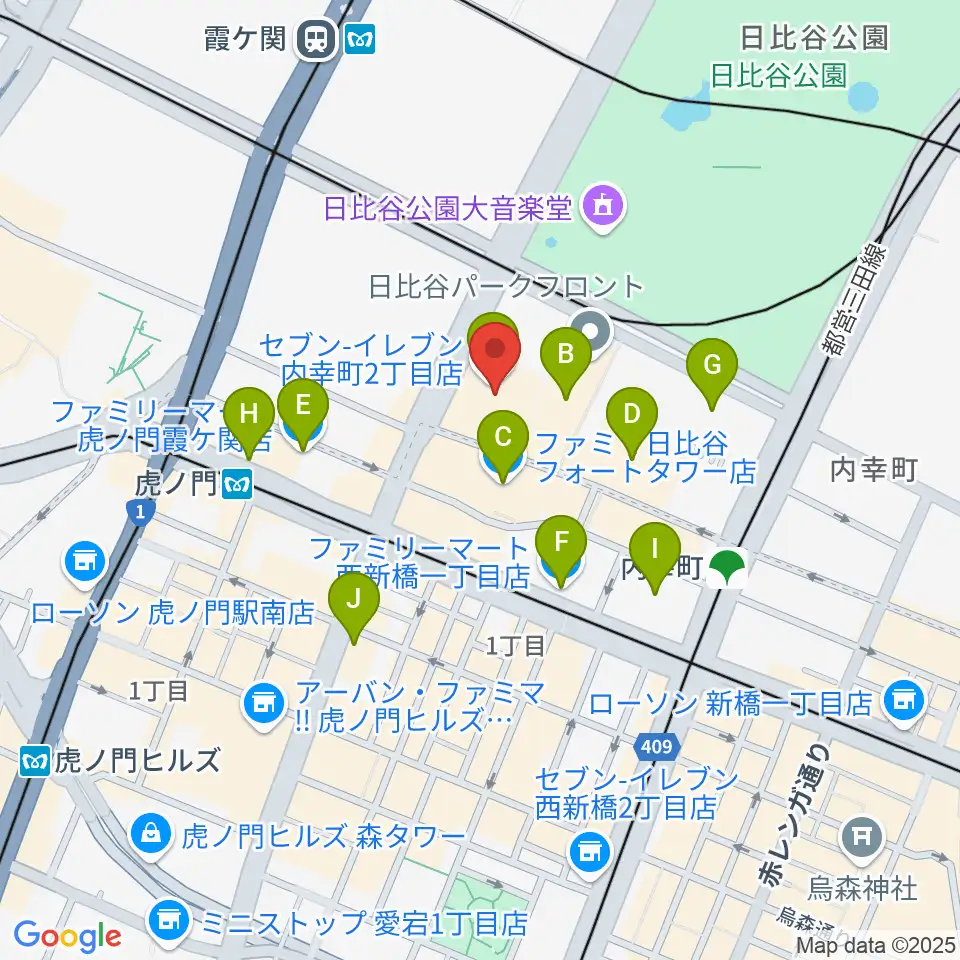
Task: Tap the ローソン 新橋一丁目店 store icon
Action: coord(904,704)
